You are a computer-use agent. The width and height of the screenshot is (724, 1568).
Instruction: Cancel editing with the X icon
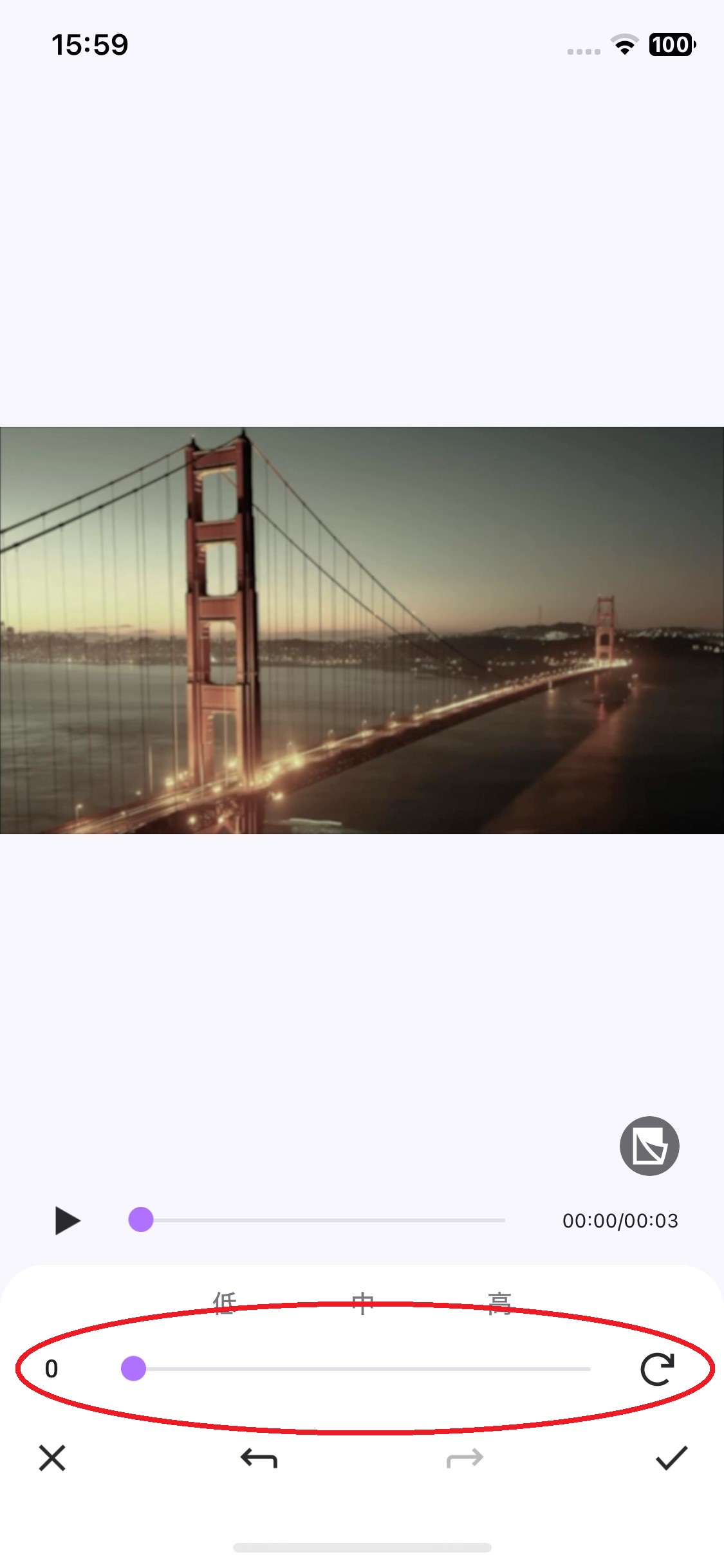(52, 1458)
